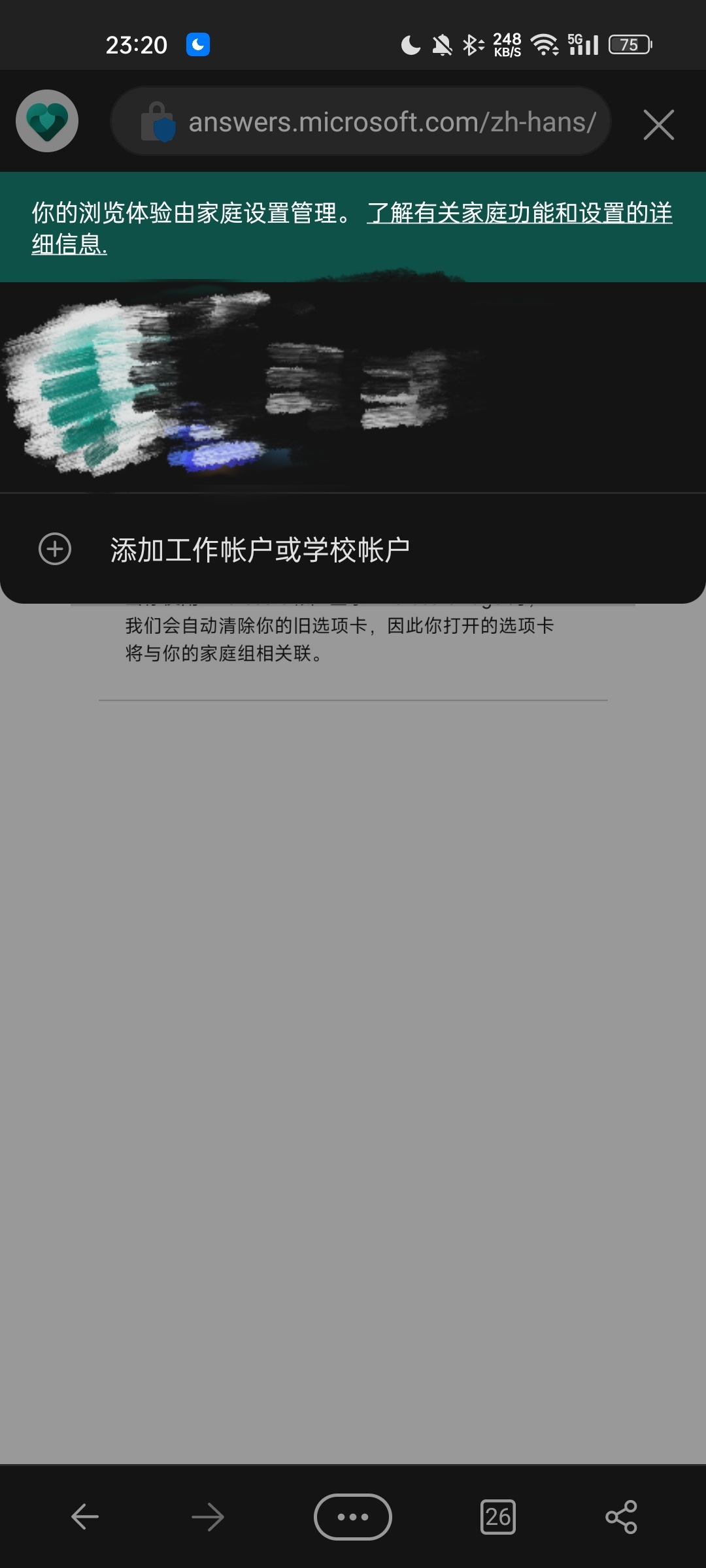The height and width of the screenshot is (1568, 706).
Task: Go back to the previous page
Action: [x=85, y=1516]
